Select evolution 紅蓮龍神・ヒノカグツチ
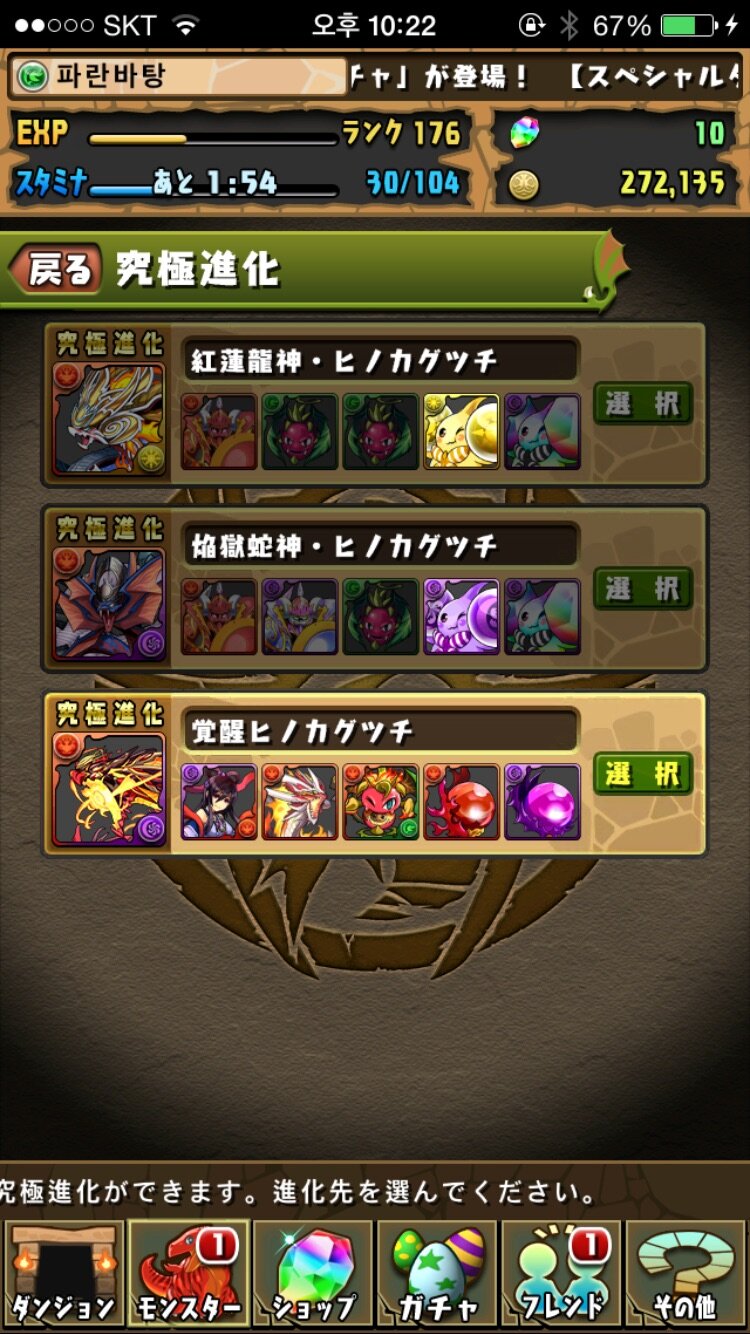 tap(642, 404)
